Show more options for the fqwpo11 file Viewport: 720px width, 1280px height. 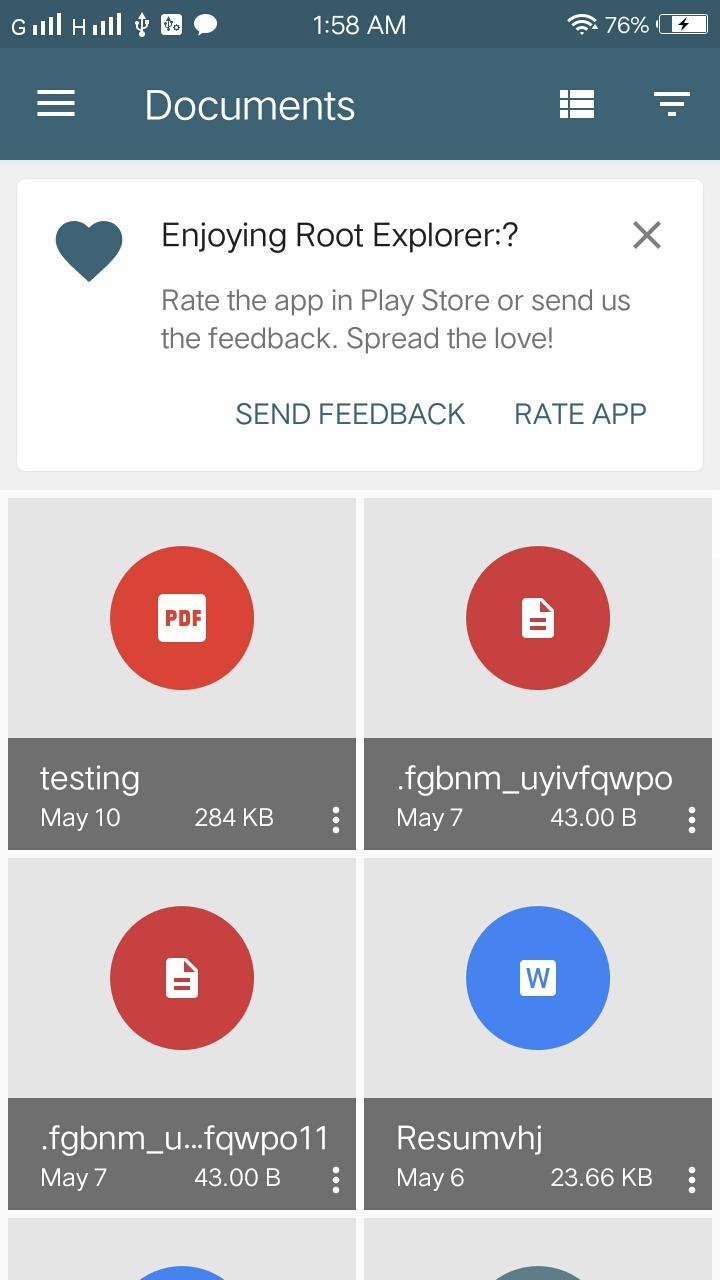pos(336,1180)
